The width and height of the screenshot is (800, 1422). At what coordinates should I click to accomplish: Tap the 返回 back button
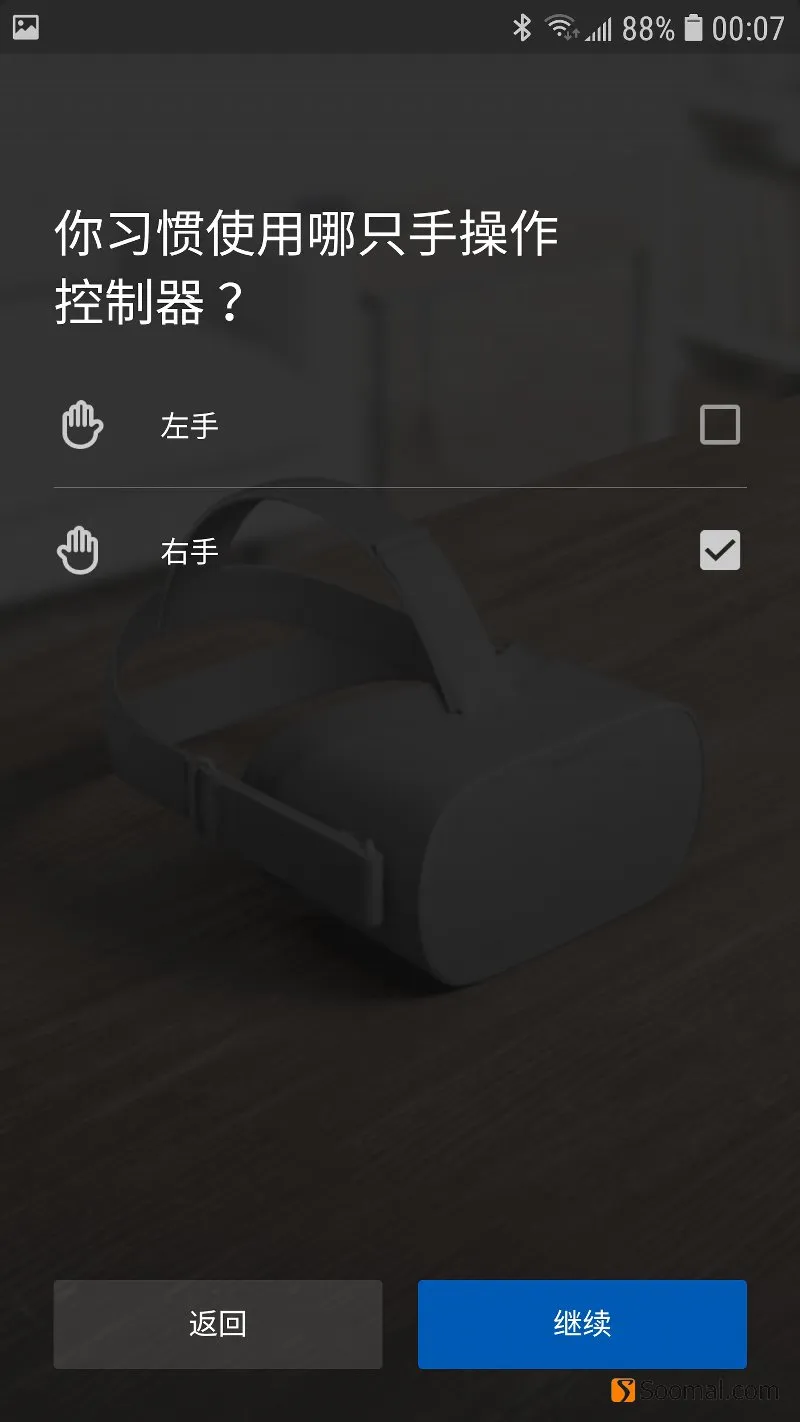pos(218,1324)
